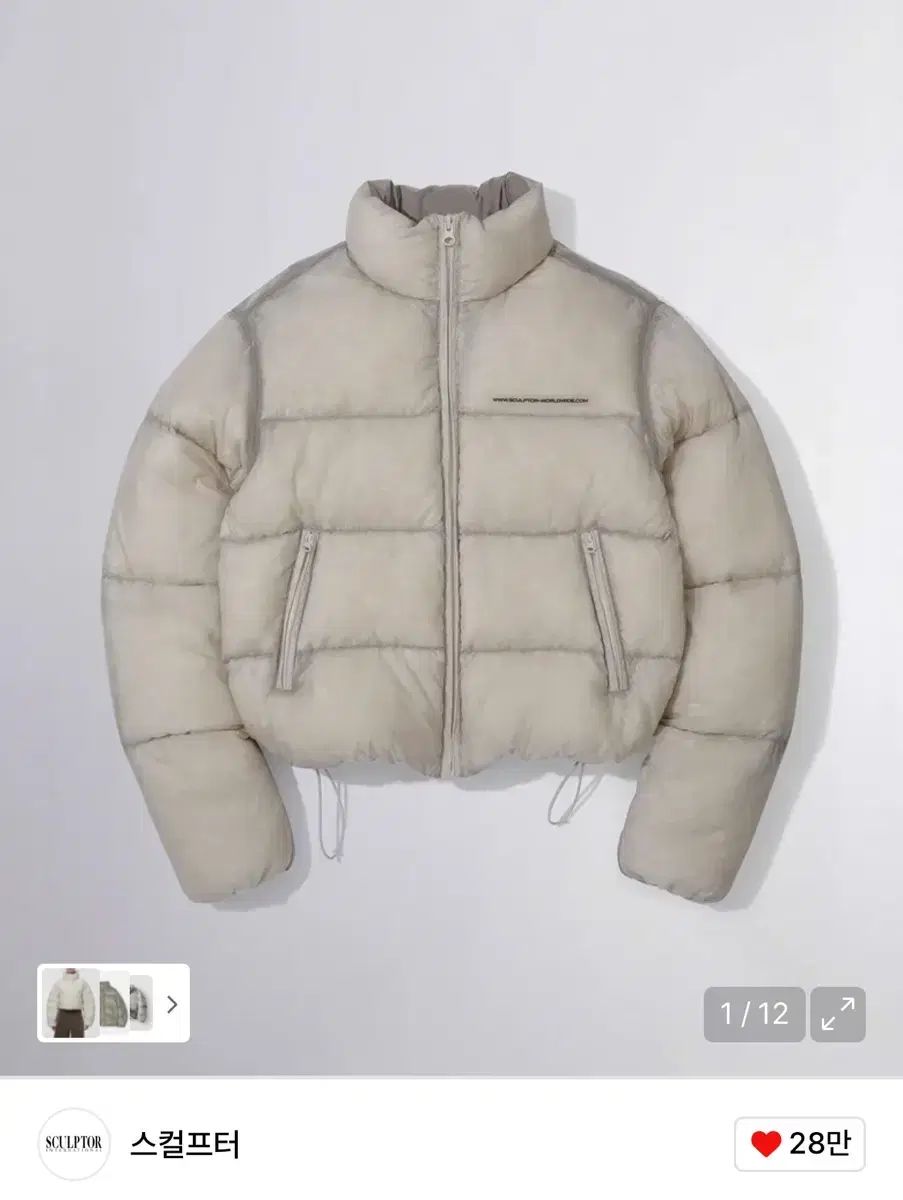The width and height of the screenshot is (903, 1200).
Task: Open the image thumbnail gallery strip
Action: (x=113, y=1005)
